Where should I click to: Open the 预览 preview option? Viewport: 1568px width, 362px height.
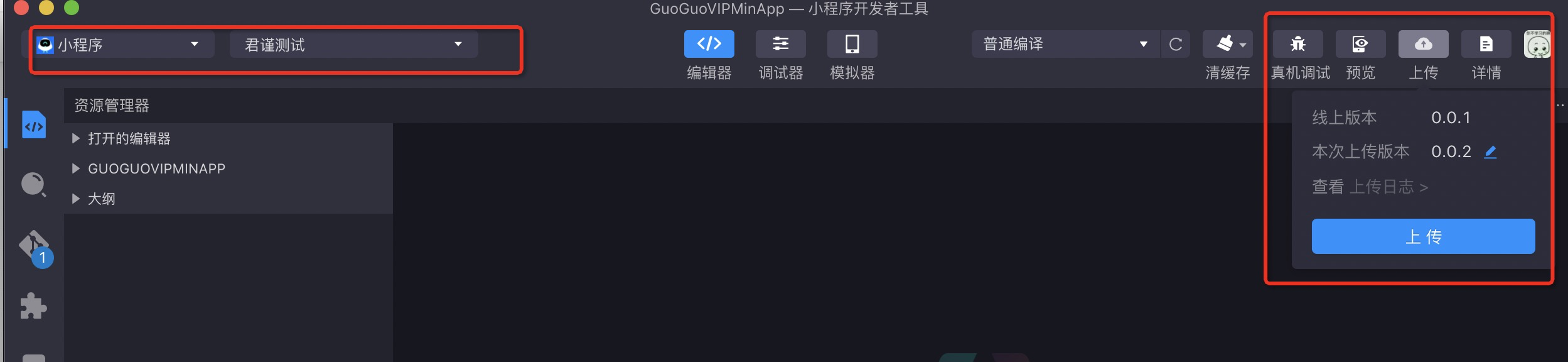point(1360,44)
